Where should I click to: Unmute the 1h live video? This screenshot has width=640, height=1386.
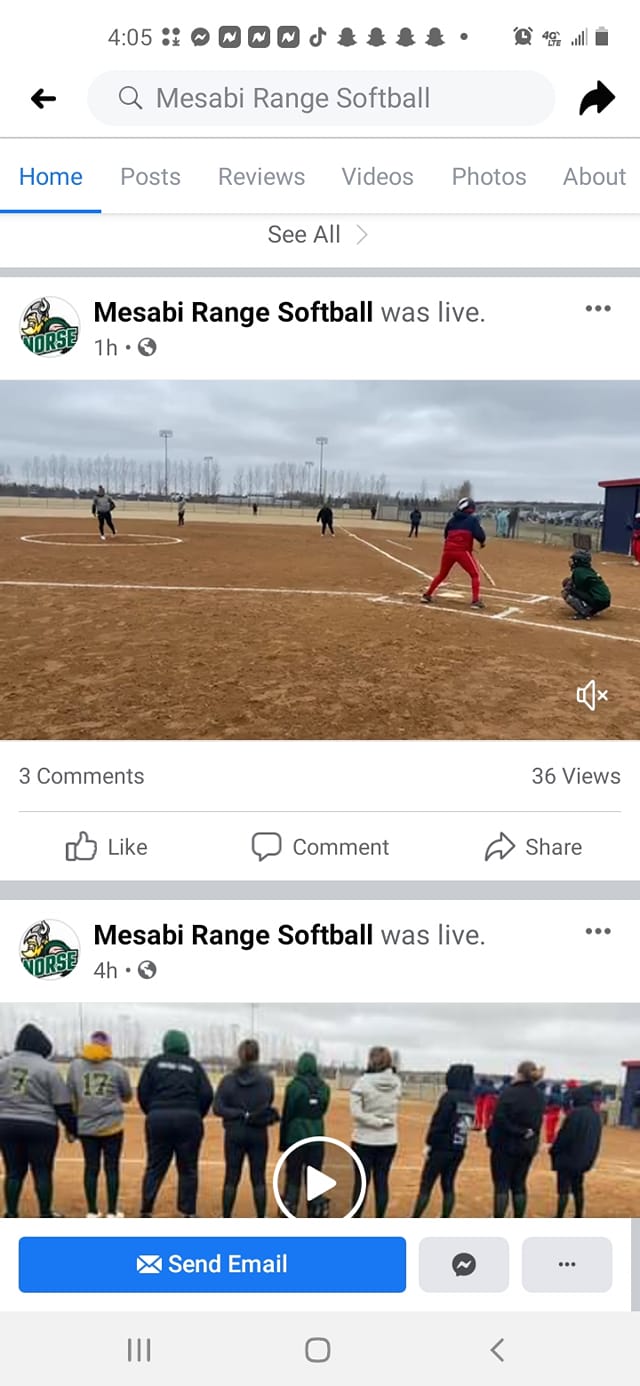pos(592,694)
